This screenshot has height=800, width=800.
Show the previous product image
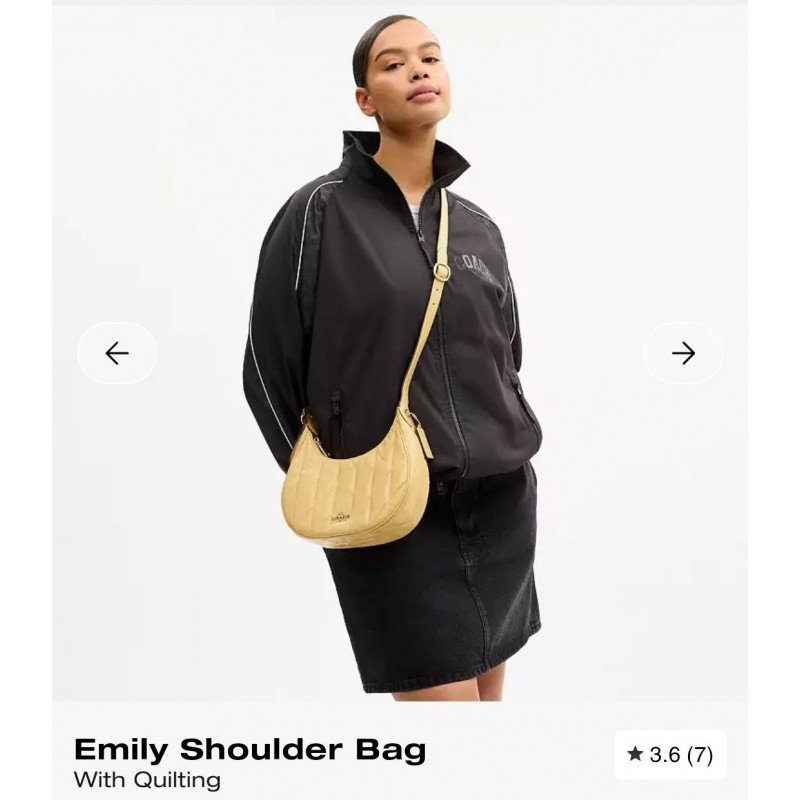(x=117, y=353)
